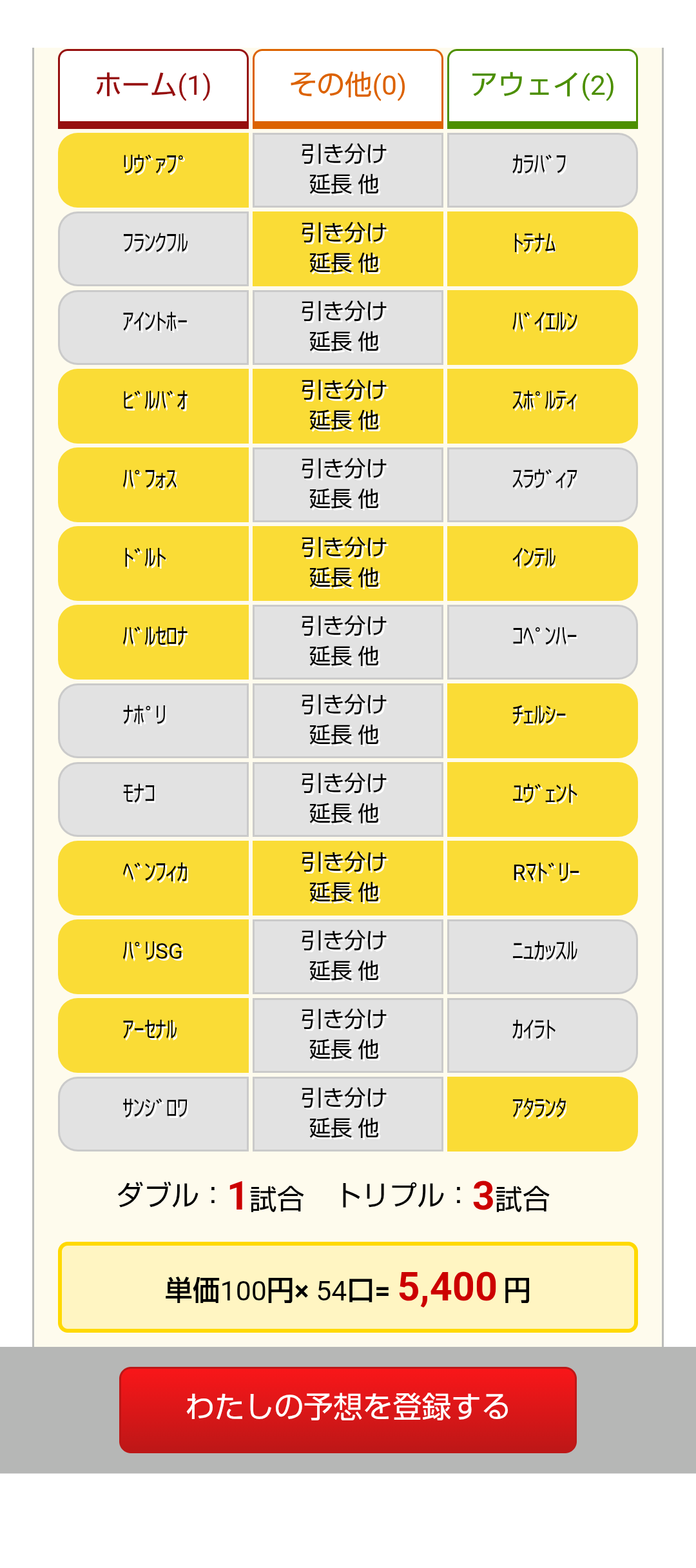The height and width of the screenshot is (1568, 696).
Task: Deselect the home team アーセナル
Action: (153, 1035)
